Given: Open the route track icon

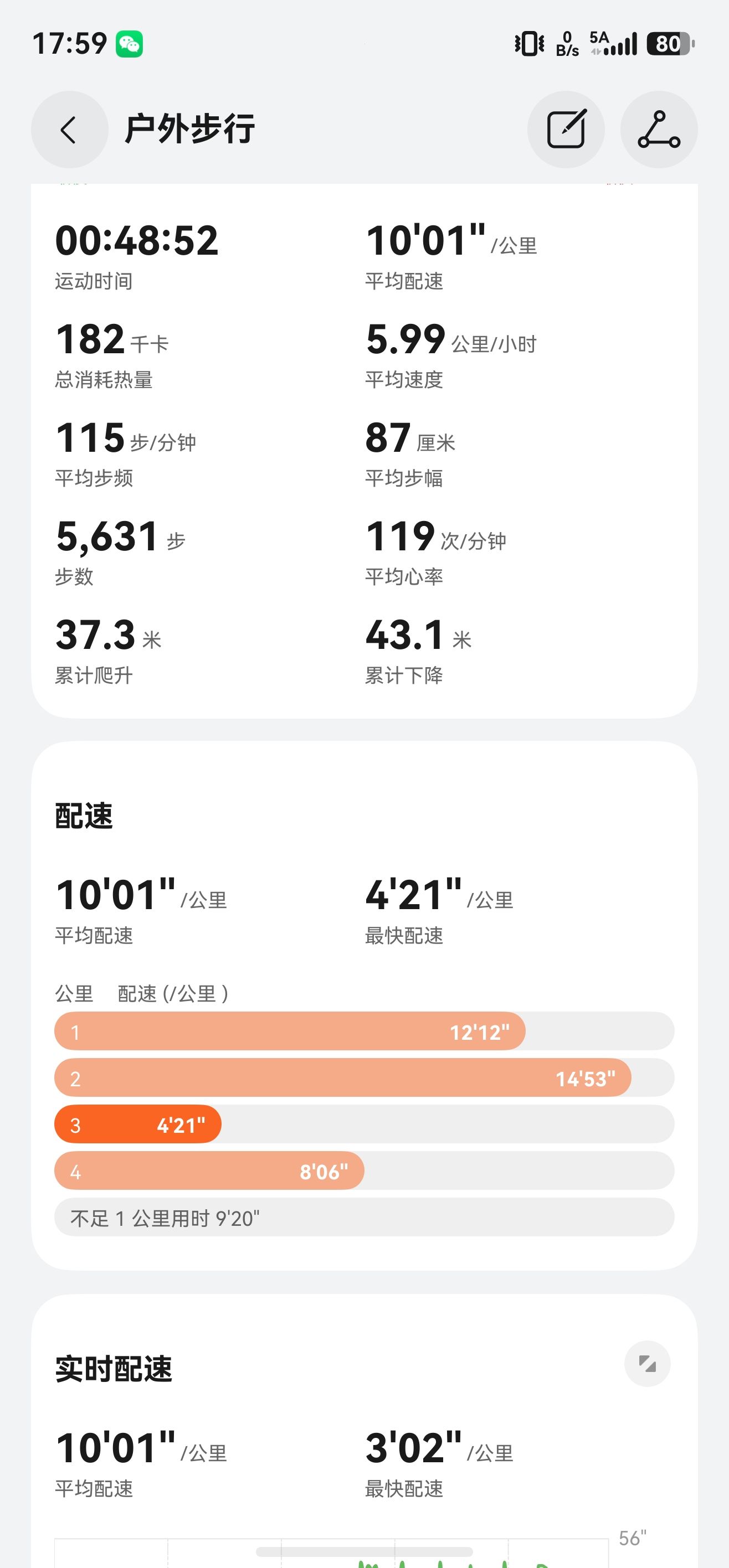Looking at the screenshot, I should coord(659,130).
